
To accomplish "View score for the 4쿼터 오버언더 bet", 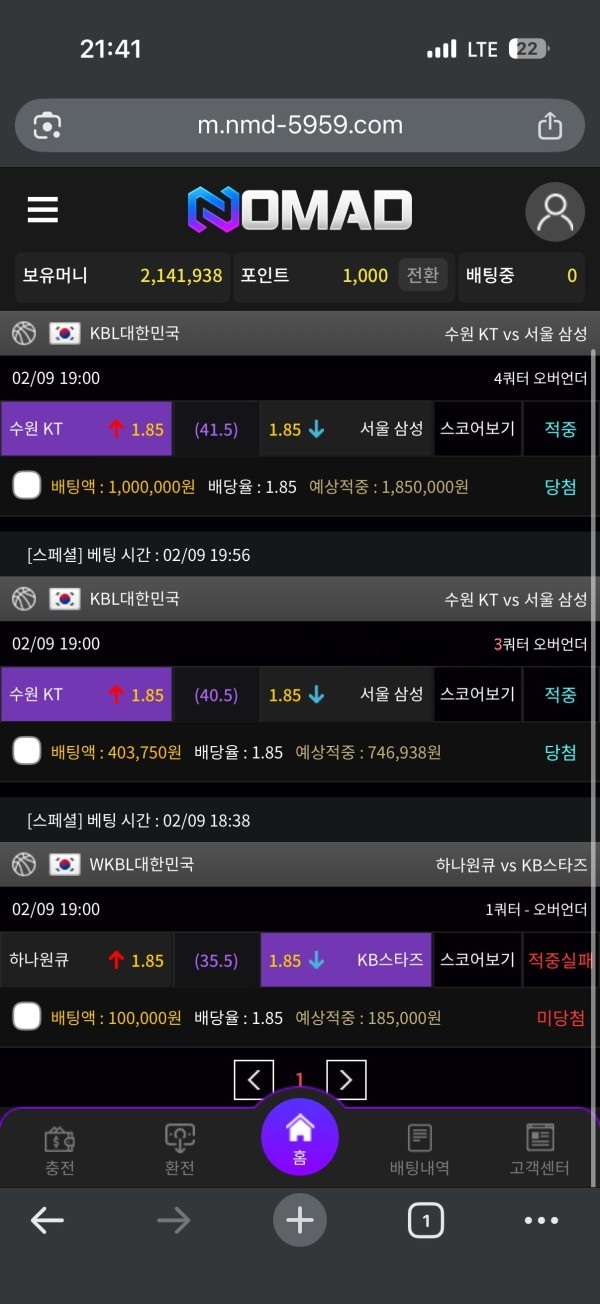I will click(478, 429).
